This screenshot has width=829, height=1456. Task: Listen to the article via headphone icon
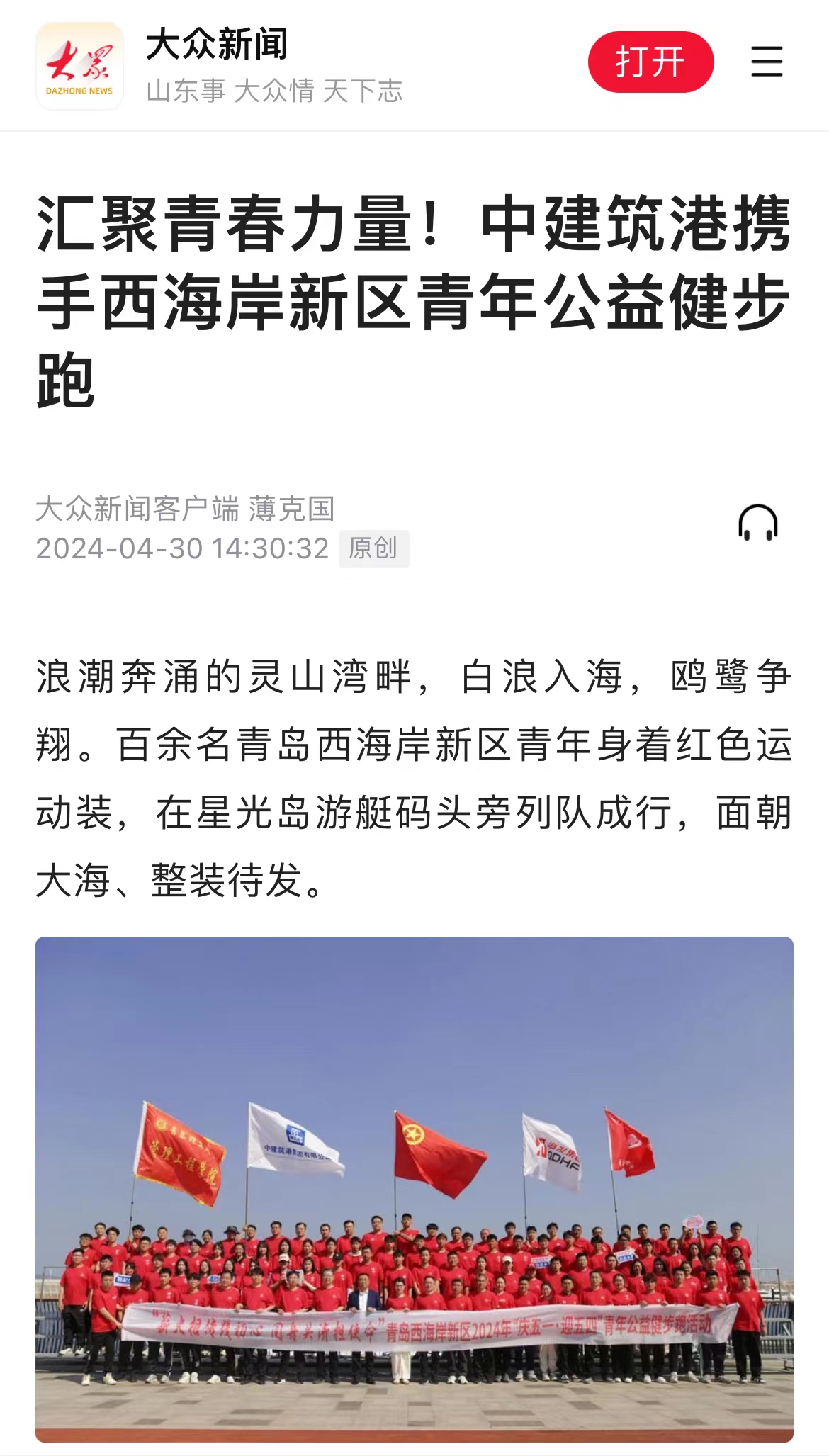pyautogui.click(x=757, y=524)
